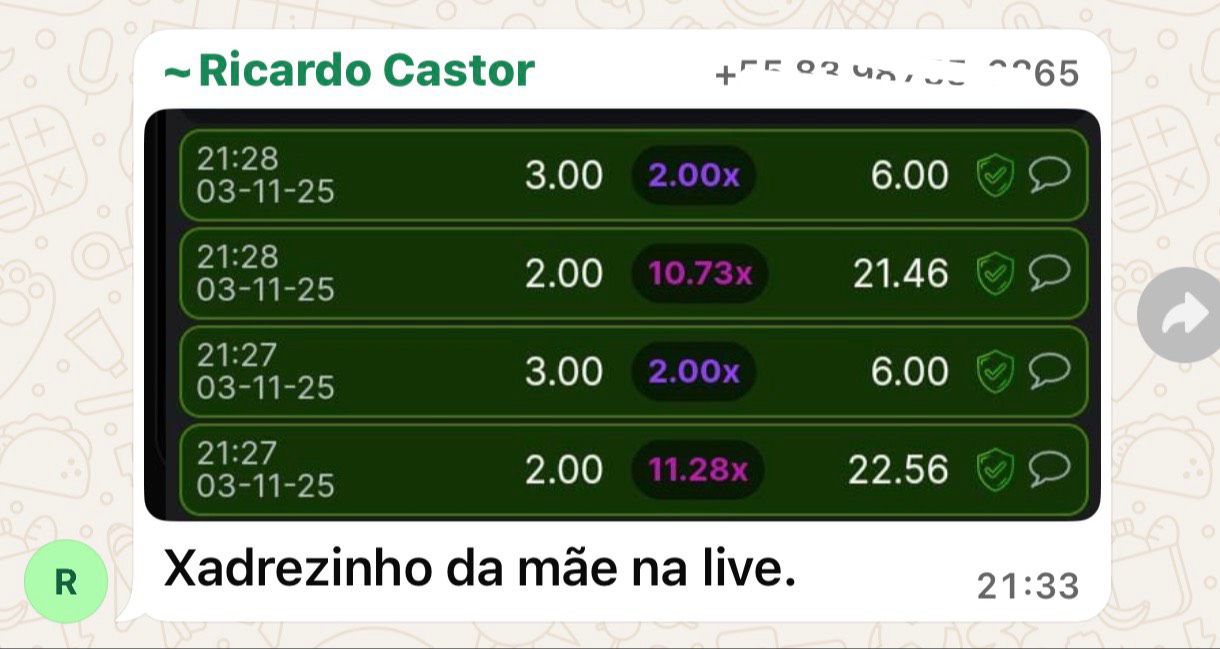Viewport: 1220px width, 649px height.
Task: Open the betting history image in the message
Action: pos(622,315)
